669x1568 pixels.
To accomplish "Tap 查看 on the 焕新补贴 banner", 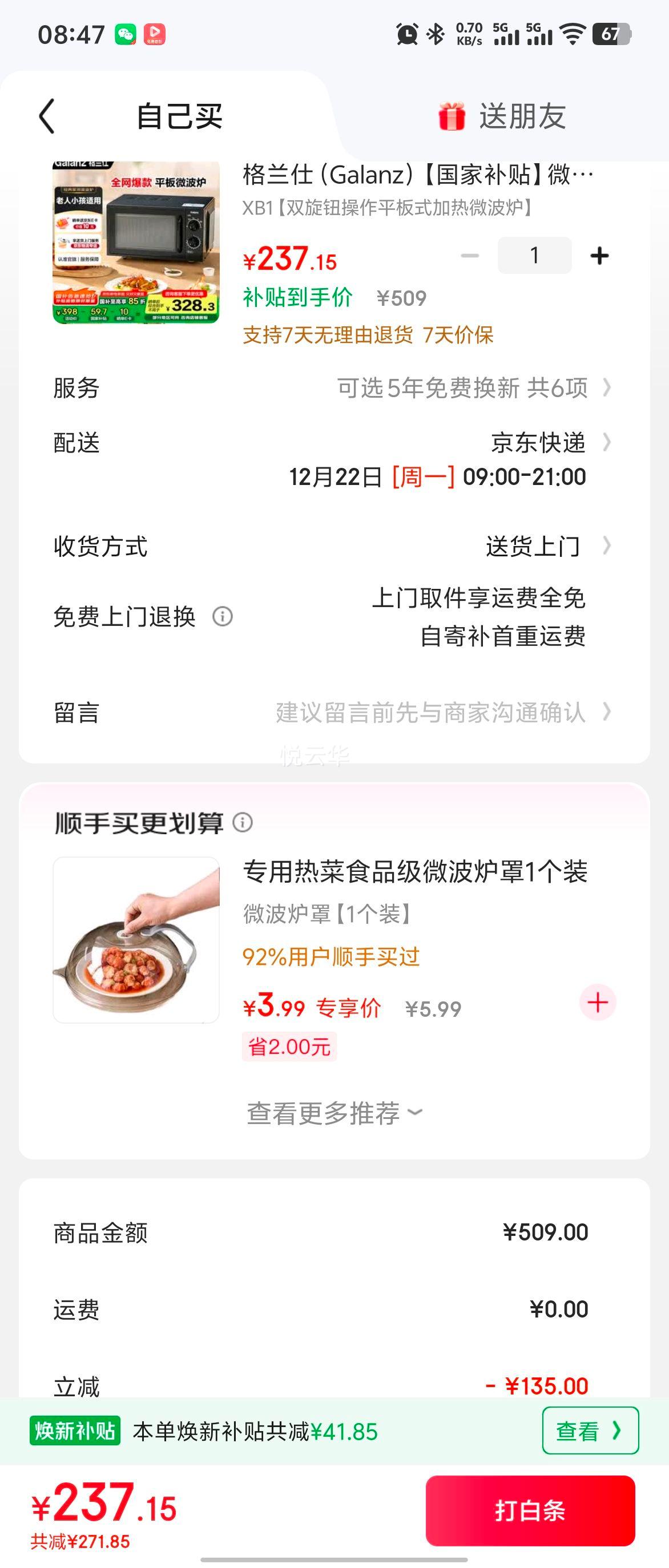I will pyautogui.click(x=590, y=1430).
